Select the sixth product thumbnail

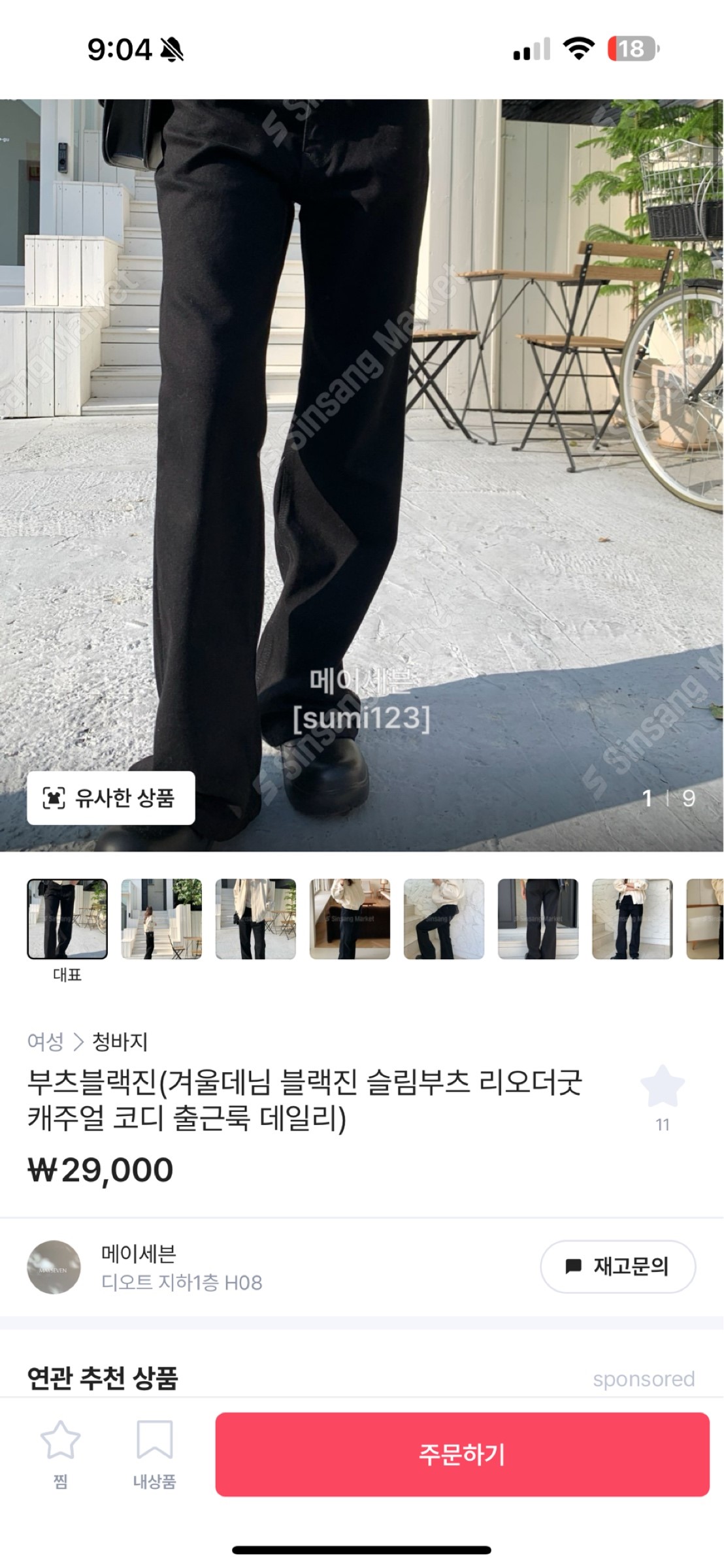(538, 919)
